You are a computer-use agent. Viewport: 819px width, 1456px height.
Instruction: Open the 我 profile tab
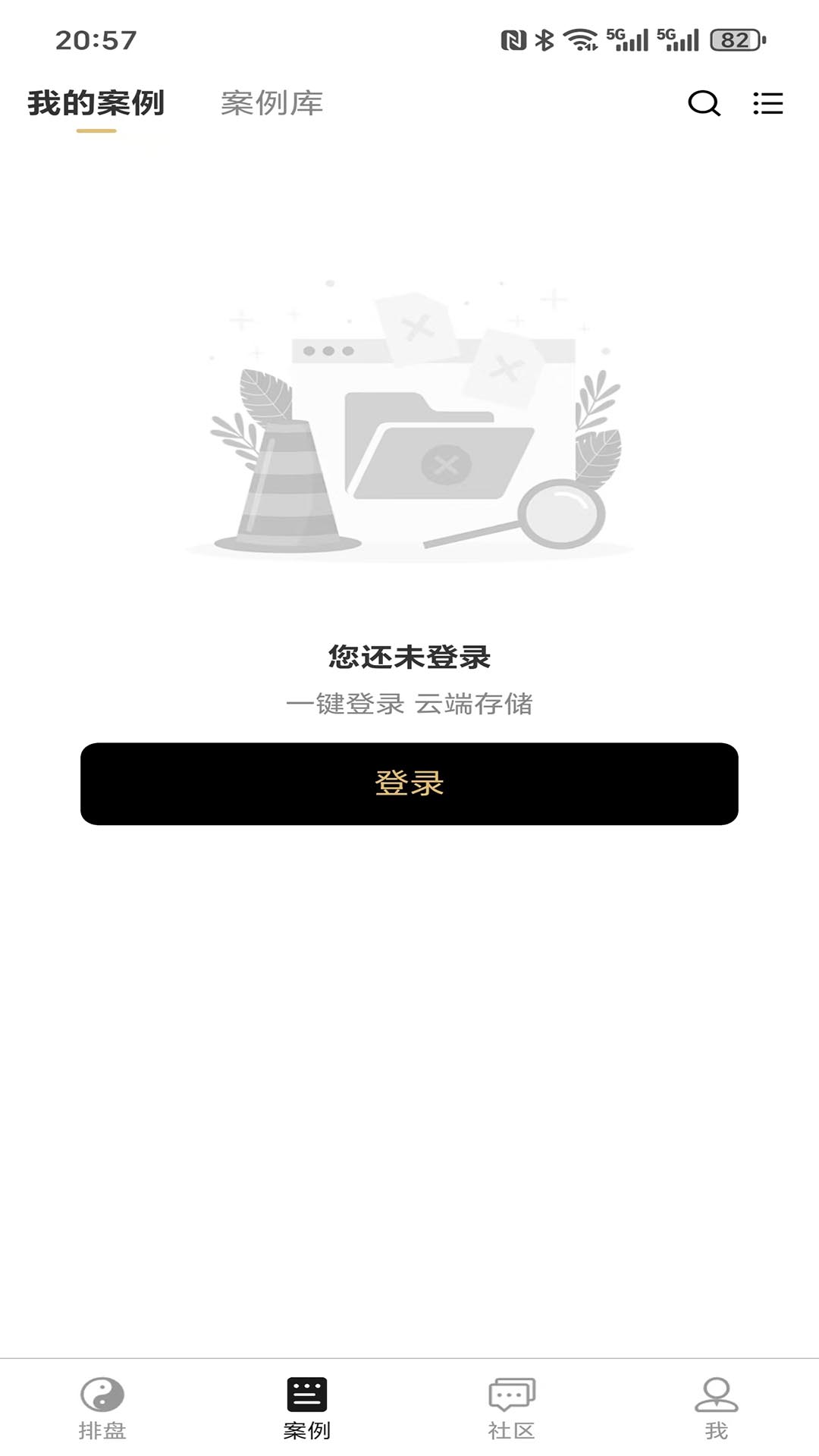pos(717,1407)
